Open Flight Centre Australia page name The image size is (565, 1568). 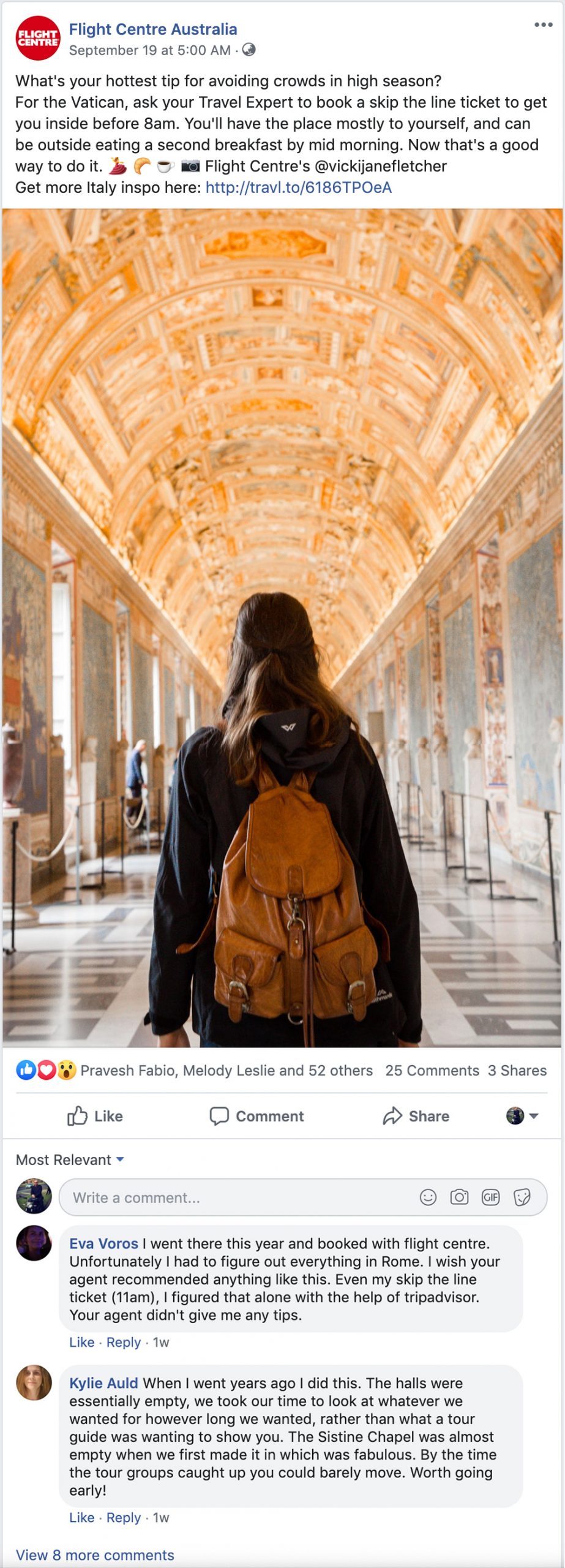(x=152, y=29)
